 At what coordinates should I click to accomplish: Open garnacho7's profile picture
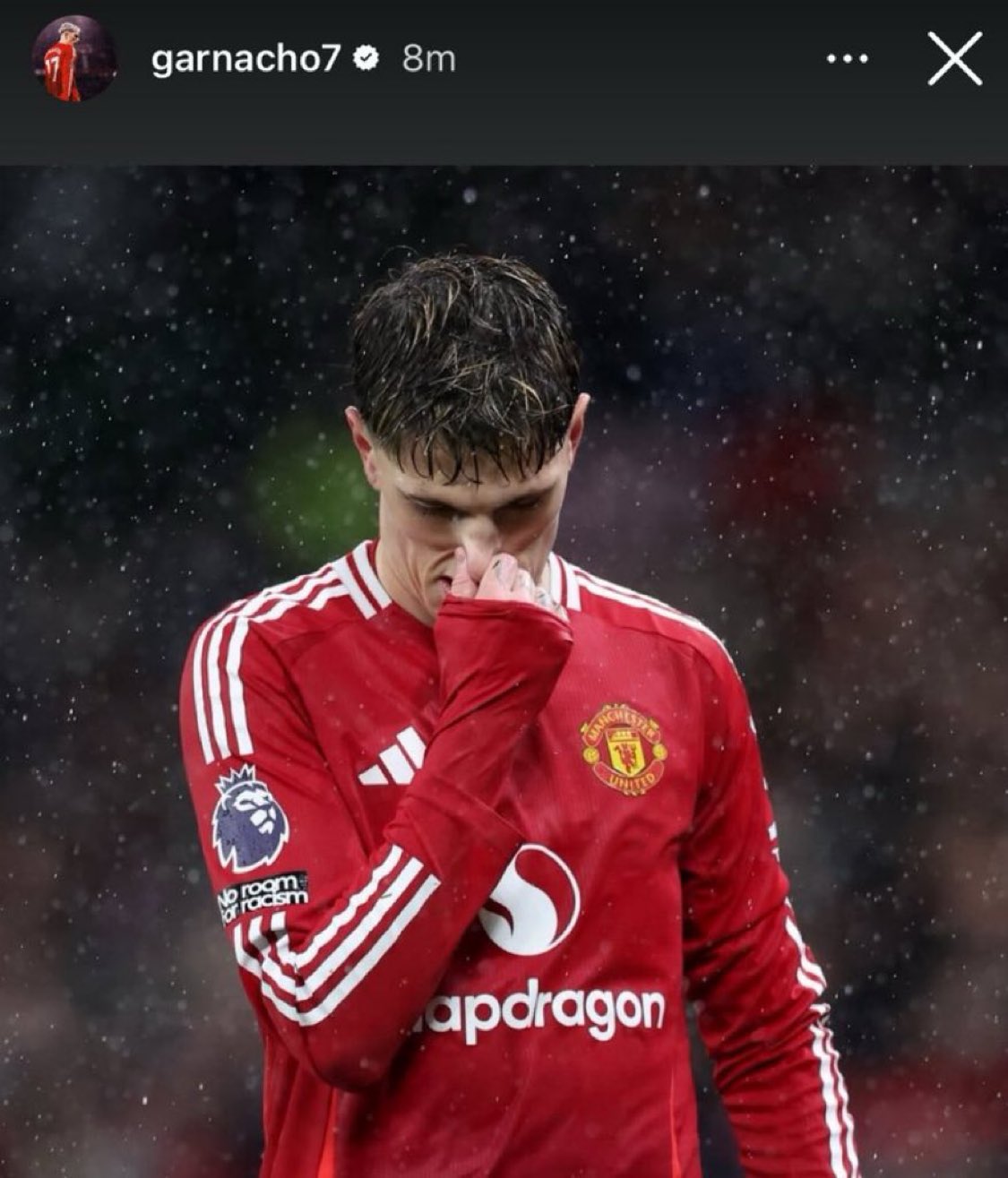click(73, 58)
